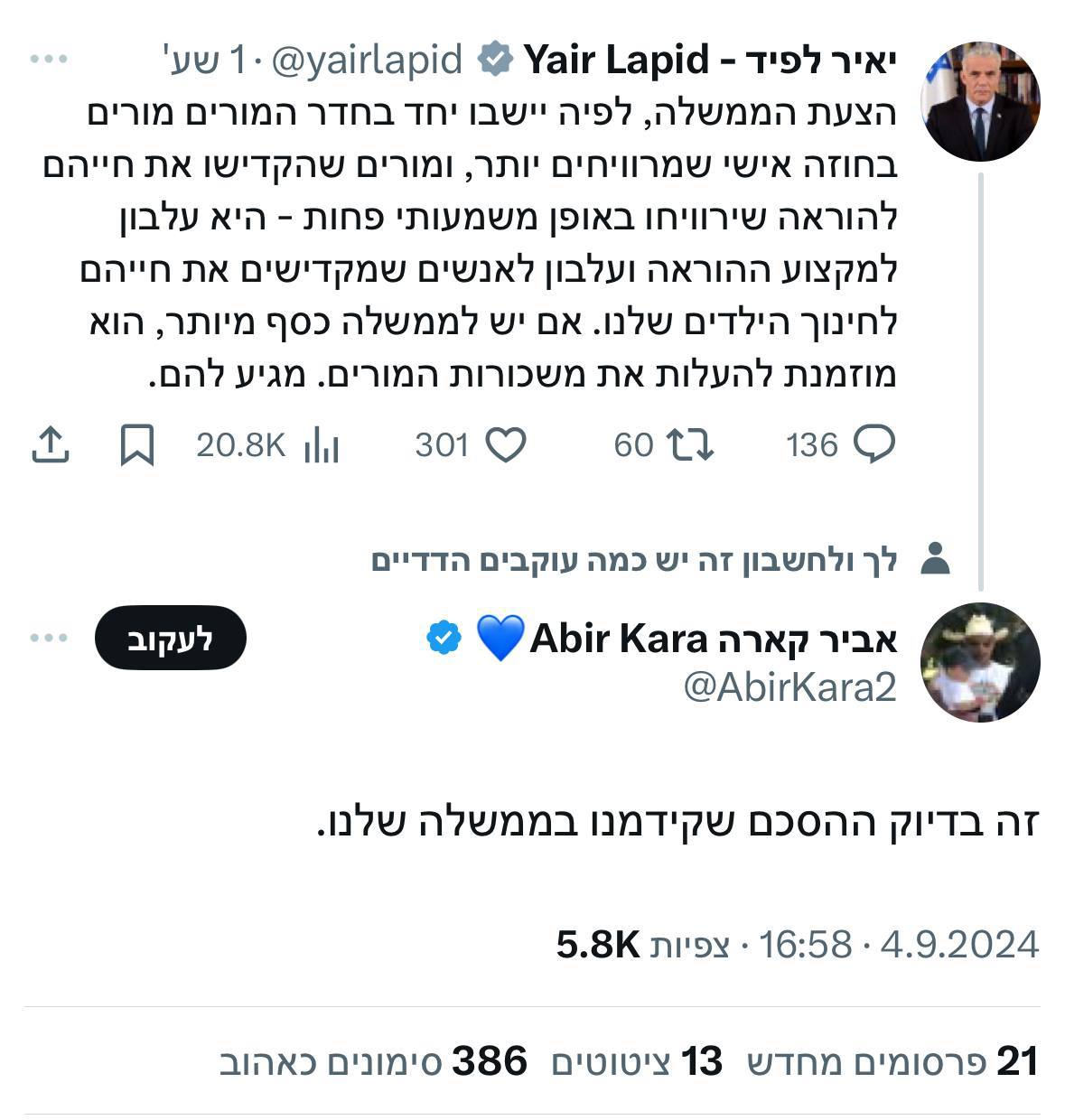Reply to Yair Lapid's tweet
Viewport: 1065px width, 1120px height.
point(873,444)
